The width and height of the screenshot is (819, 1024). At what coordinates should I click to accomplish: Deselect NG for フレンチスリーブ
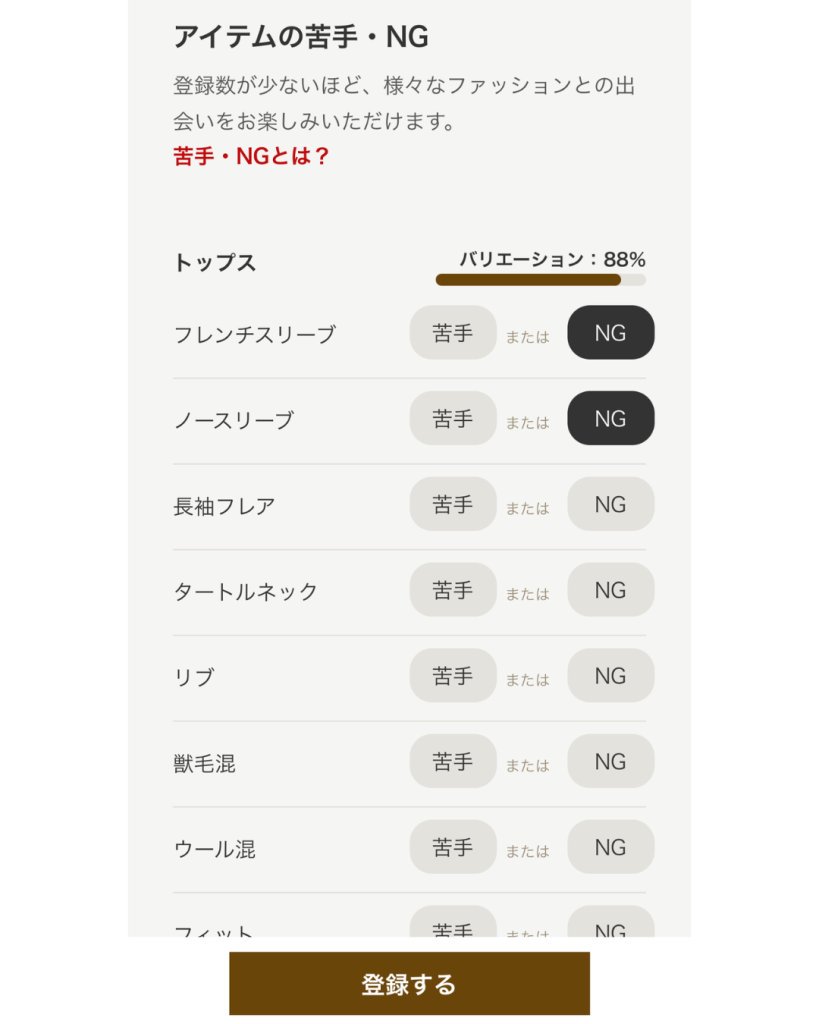610,333
